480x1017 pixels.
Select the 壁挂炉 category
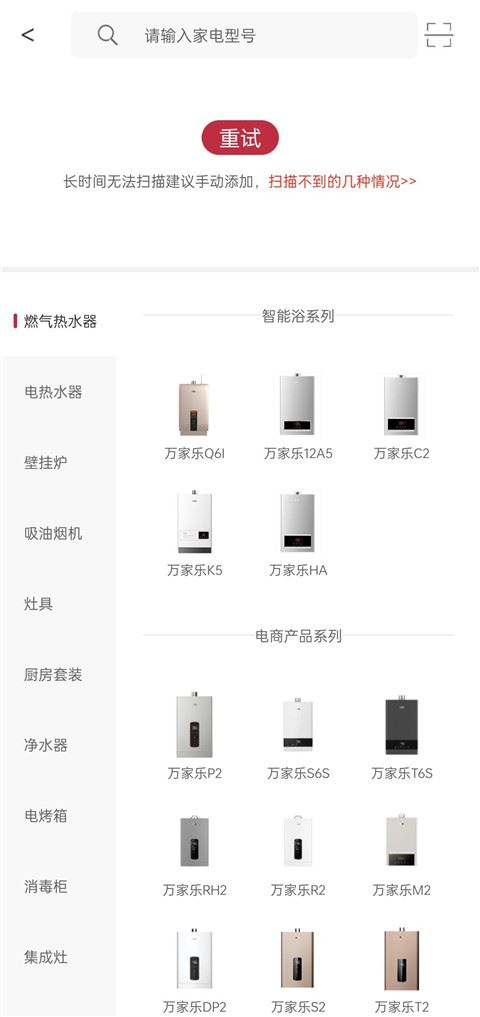click(x=45, y=463)
